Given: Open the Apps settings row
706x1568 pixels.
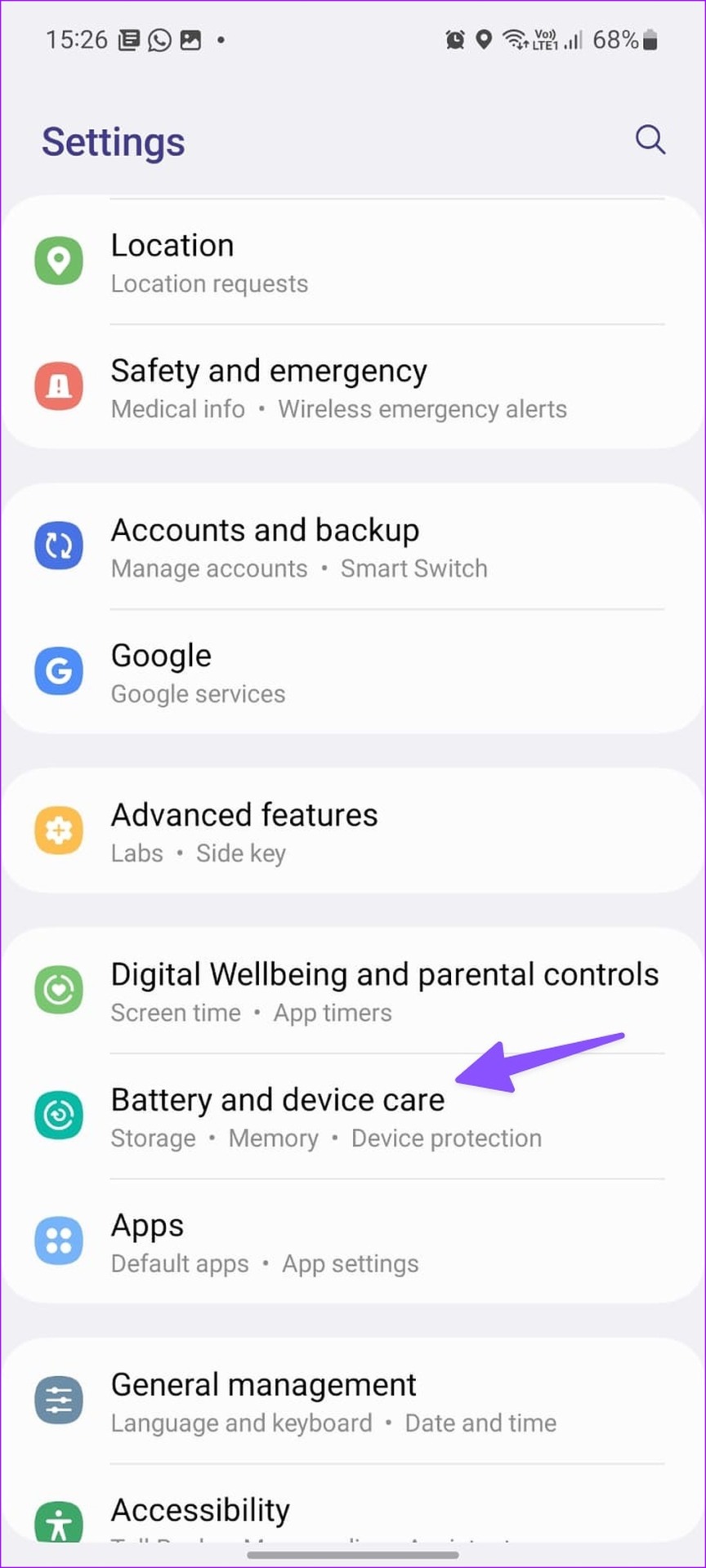Looking at the screenshot, I should point(353,1241).
